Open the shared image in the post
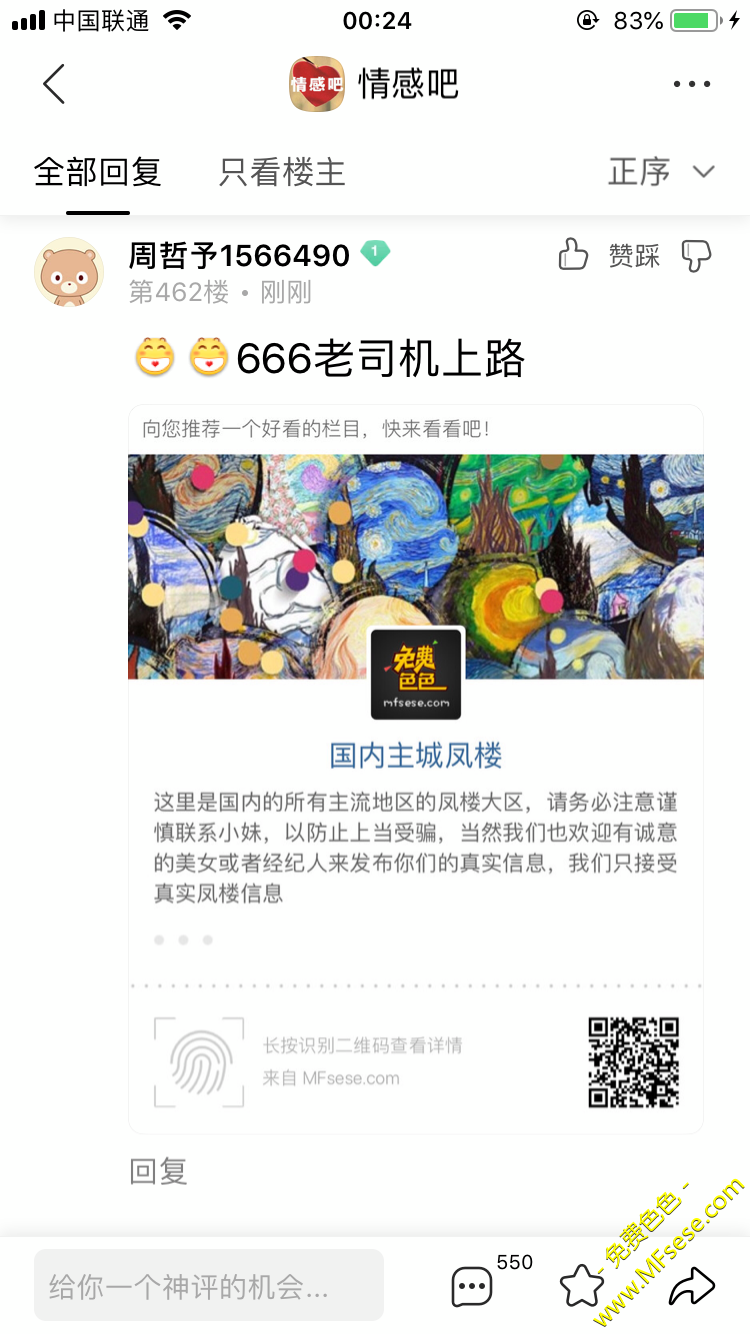 pos(415,768)
